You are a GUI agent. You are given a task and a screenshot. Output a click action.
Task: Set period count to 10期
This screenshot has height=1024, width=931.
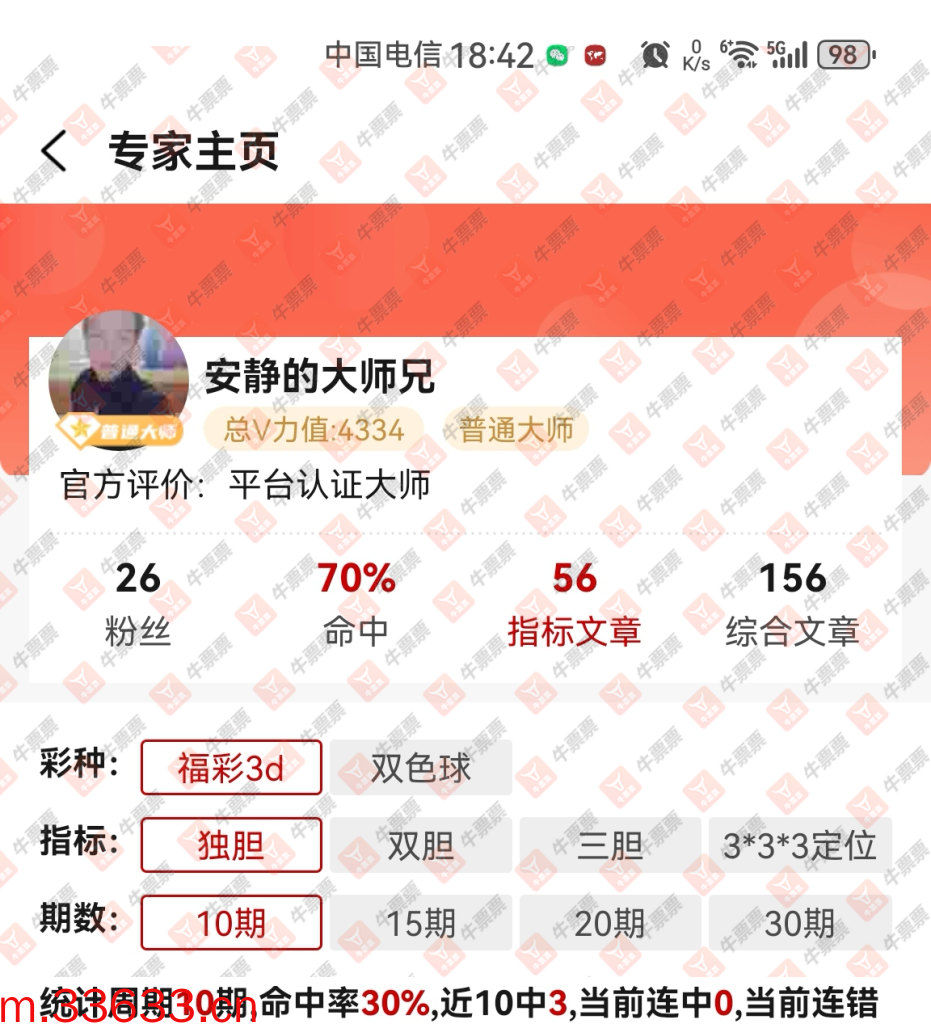coord(231,922)
